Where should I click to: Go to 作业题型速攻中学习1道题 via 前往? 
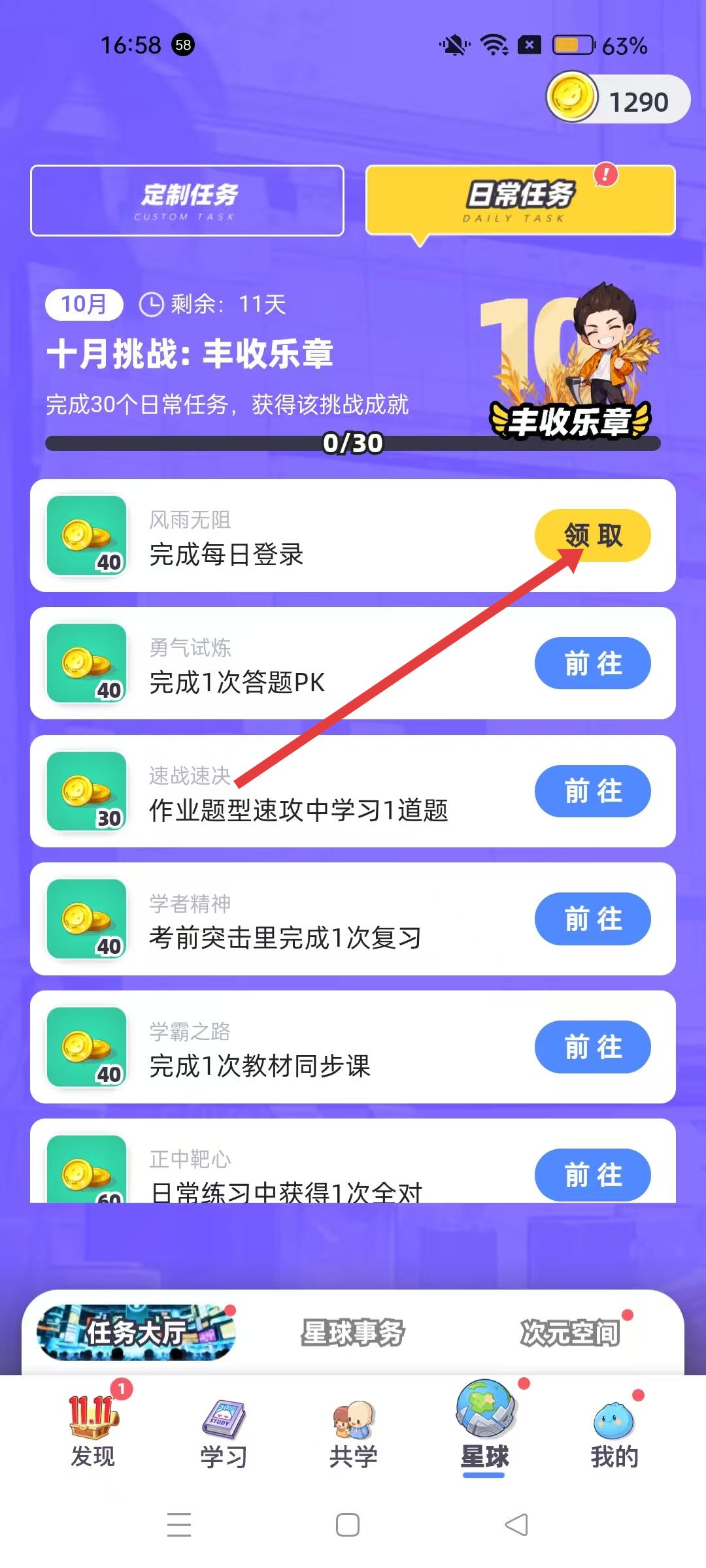[592, 791]
